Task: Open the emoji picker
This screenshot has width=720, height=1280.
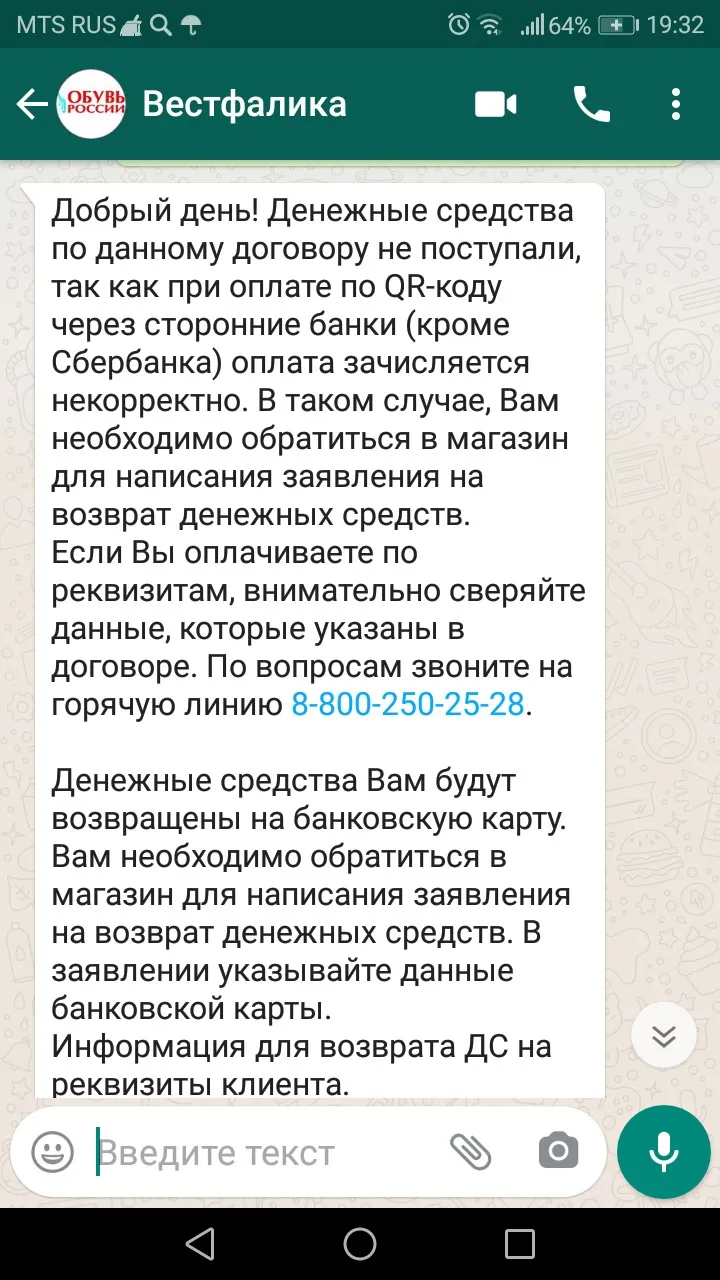Action: pos(53,1151)
